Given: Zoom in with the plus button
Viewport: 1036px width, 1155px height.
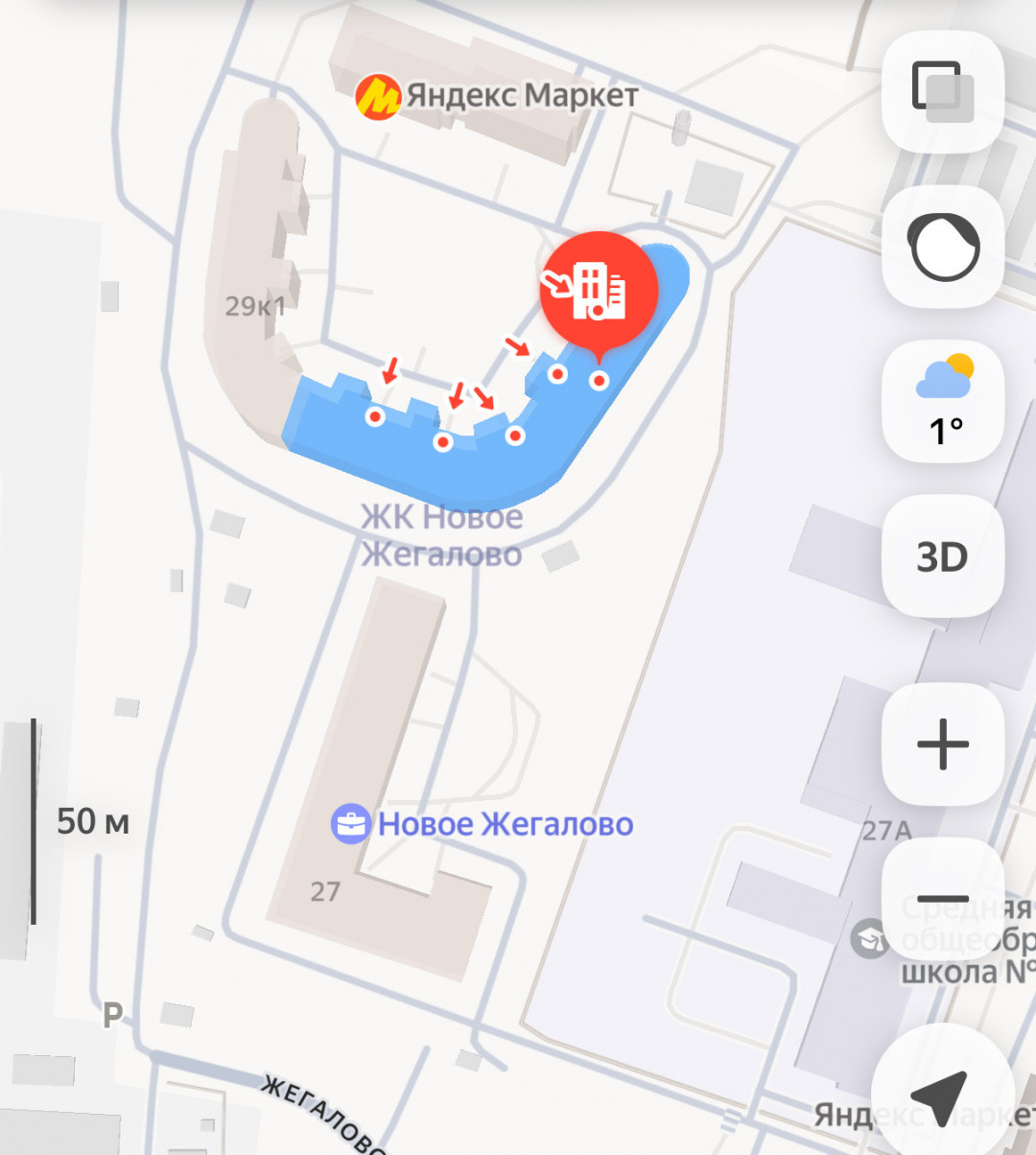Looking at the screenshot, I should pos(942,744).
